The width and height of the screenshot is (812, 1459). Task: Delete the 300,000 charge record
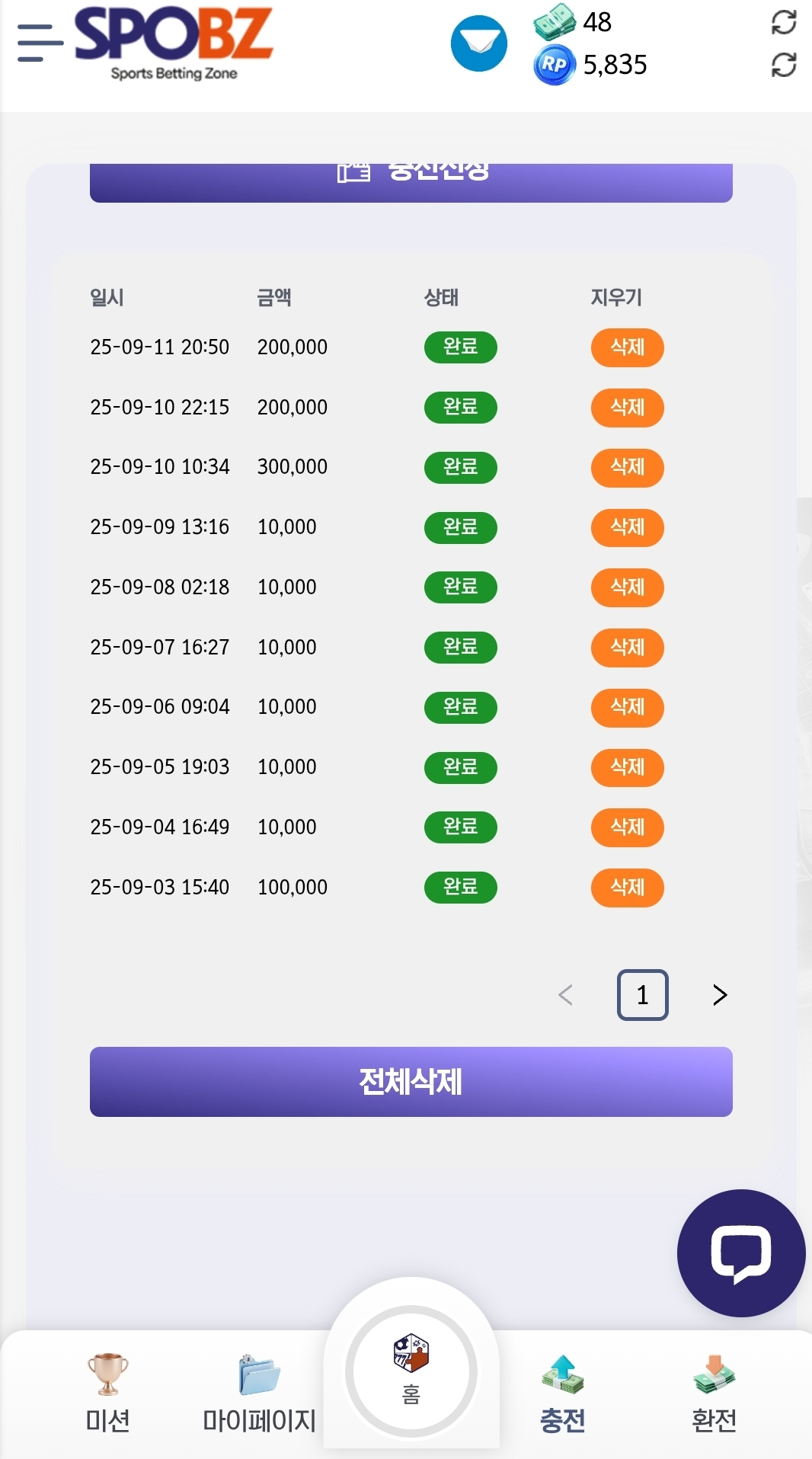click(x=628, y=467)
